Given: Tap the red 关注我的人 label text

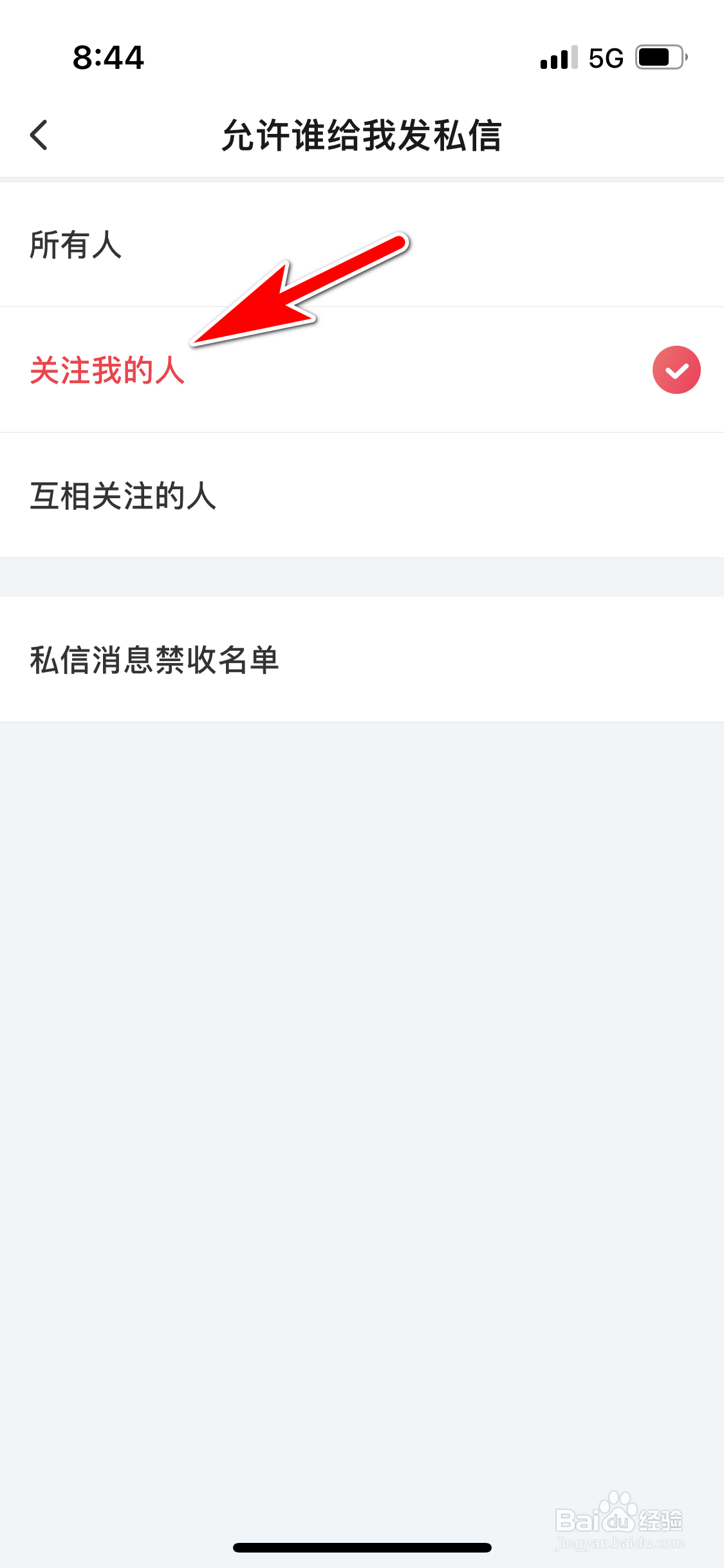Looking at the screenshot, I should click(106, 370).
